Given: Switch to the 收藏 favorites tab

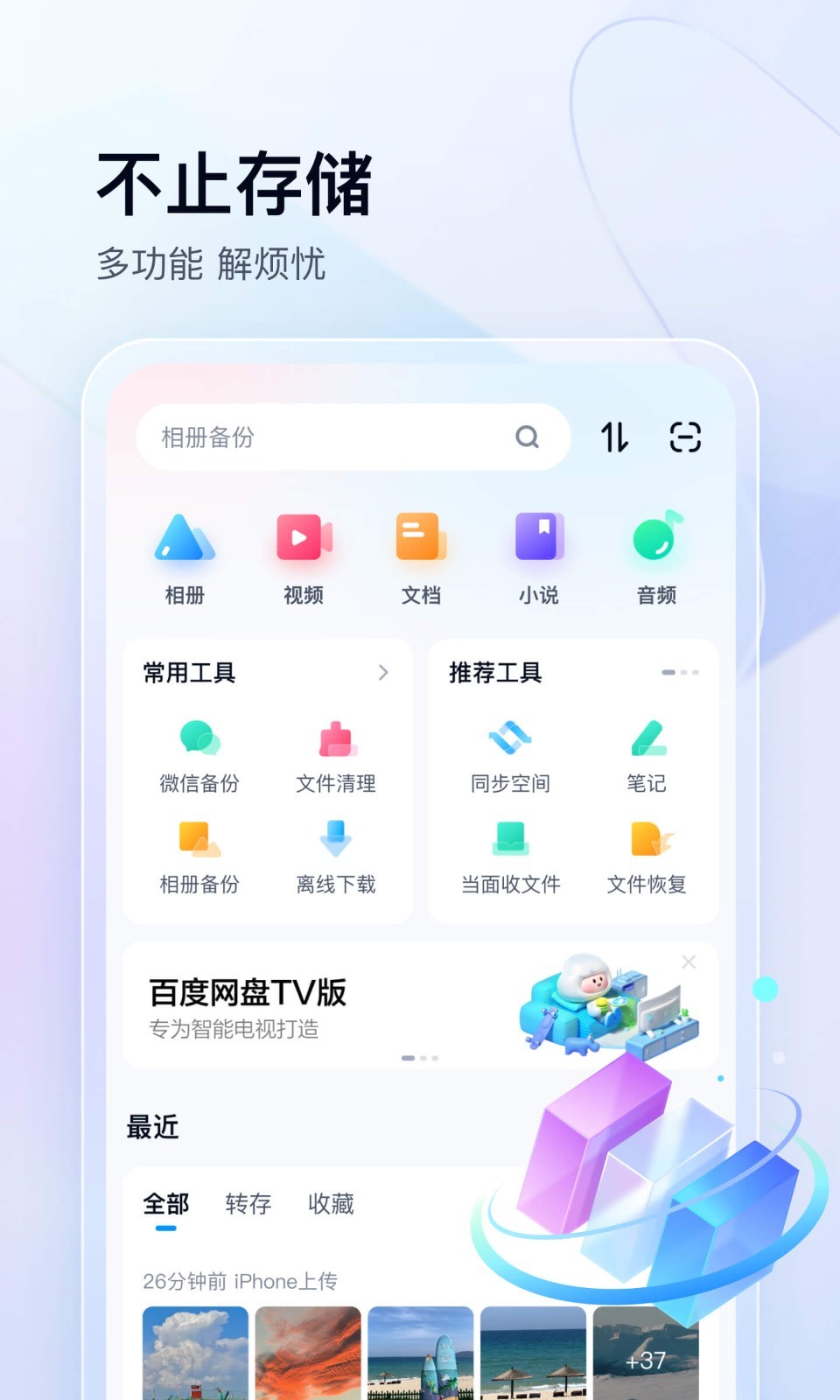Looking at the screenshot, I should point(330,1204).
